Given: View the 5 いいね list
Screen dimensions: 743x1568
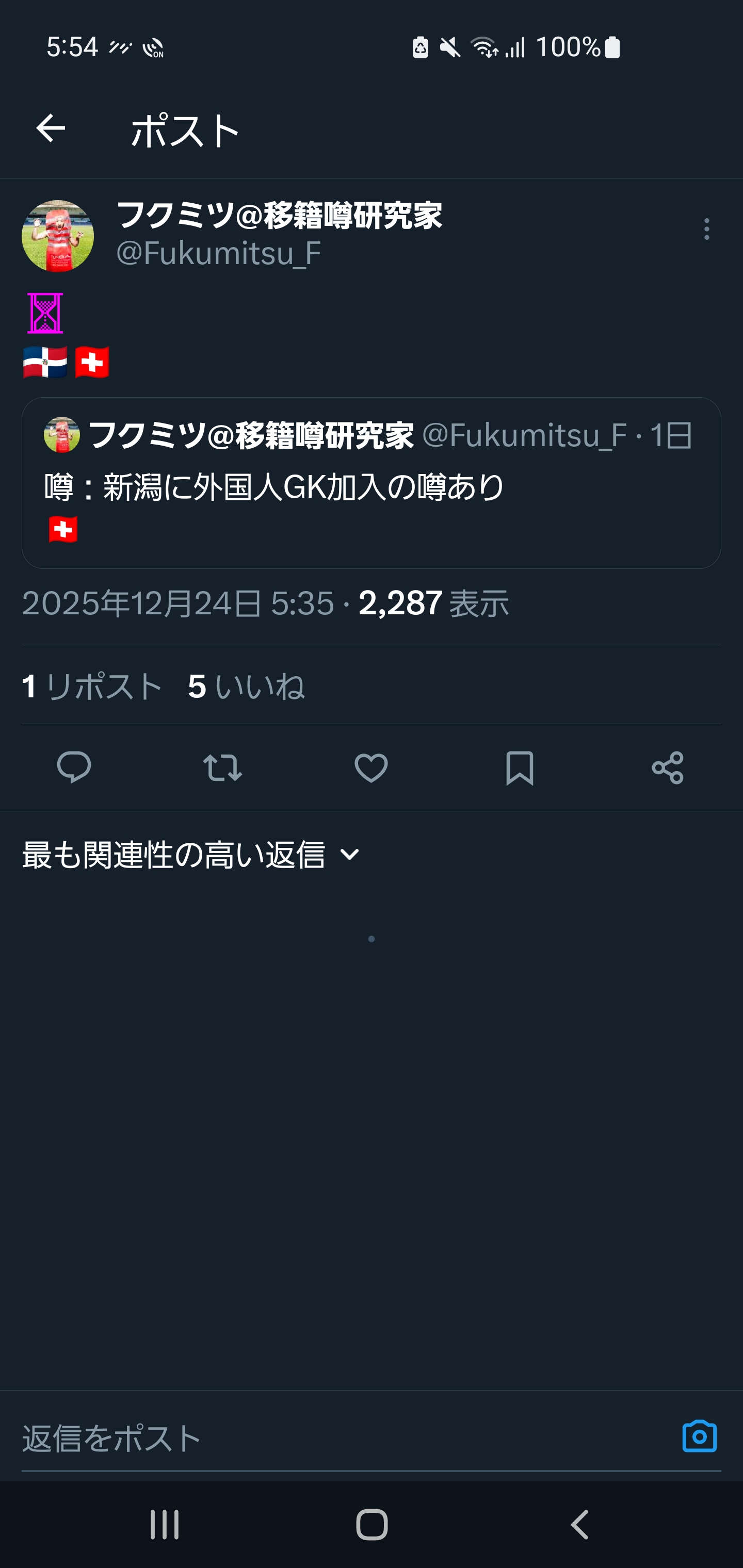Looking at the screenshot, I should click(246, 686).
